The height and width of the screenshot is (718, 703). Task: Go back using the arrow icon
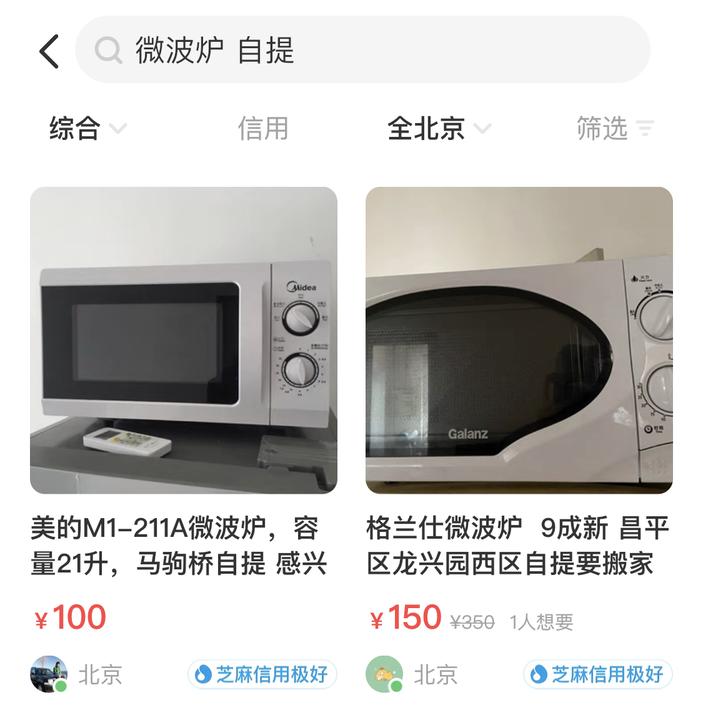point(49,50)
